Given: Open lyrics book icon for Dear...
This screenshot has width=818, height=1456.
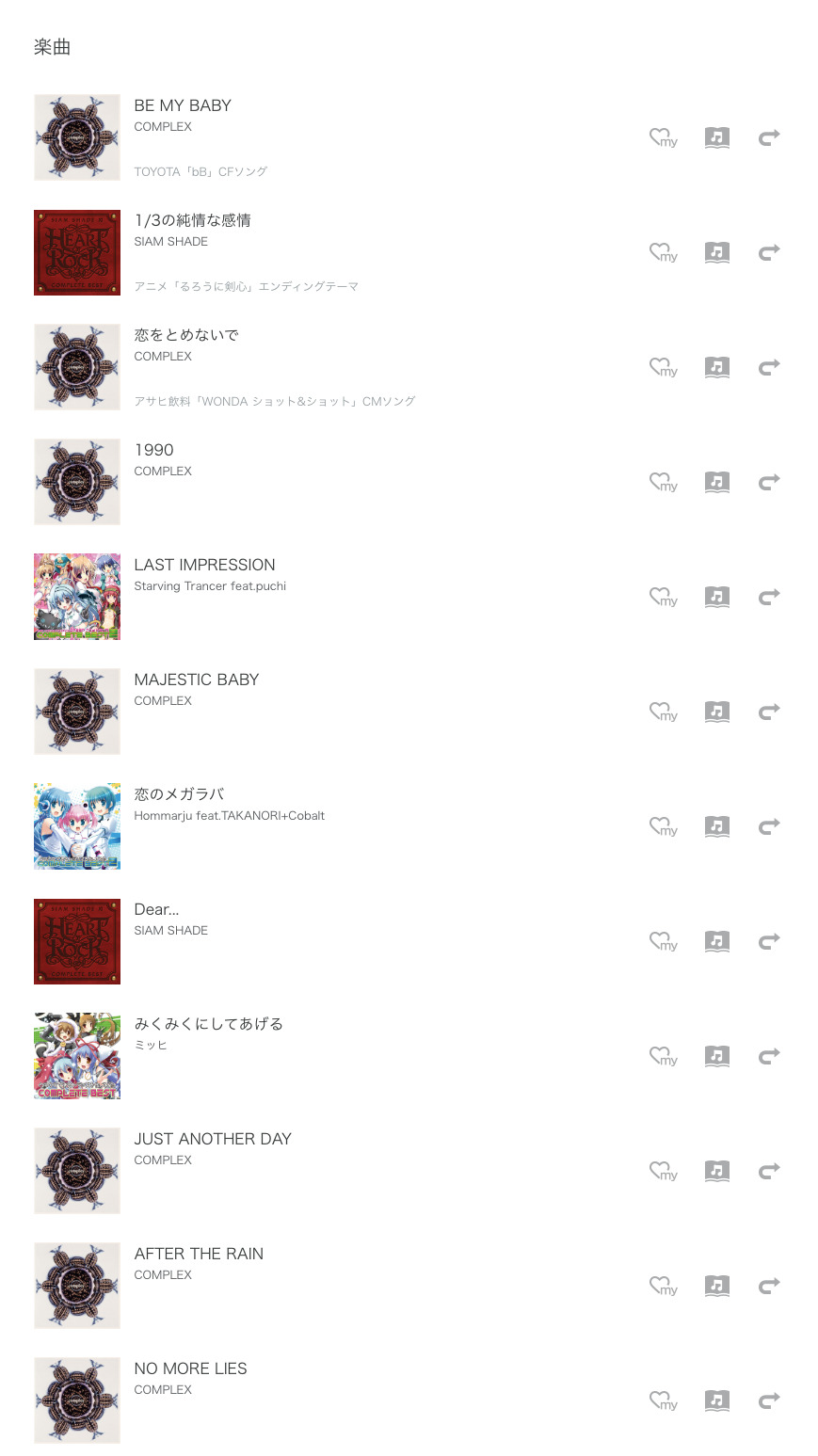Looking at the screenshot, I should pos(716,941).
